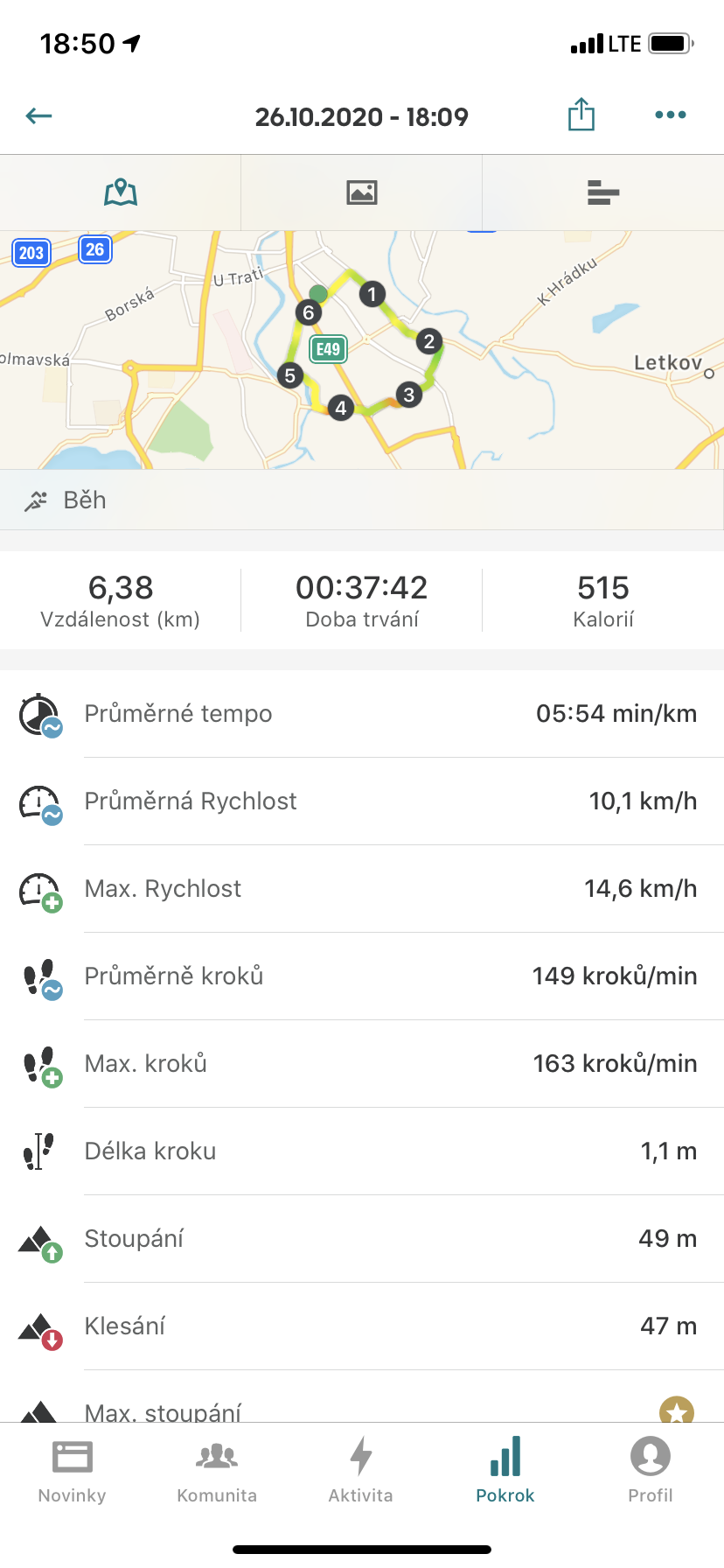Switch to the splits chart tab
724x1568 pixels.
point(603,192)
